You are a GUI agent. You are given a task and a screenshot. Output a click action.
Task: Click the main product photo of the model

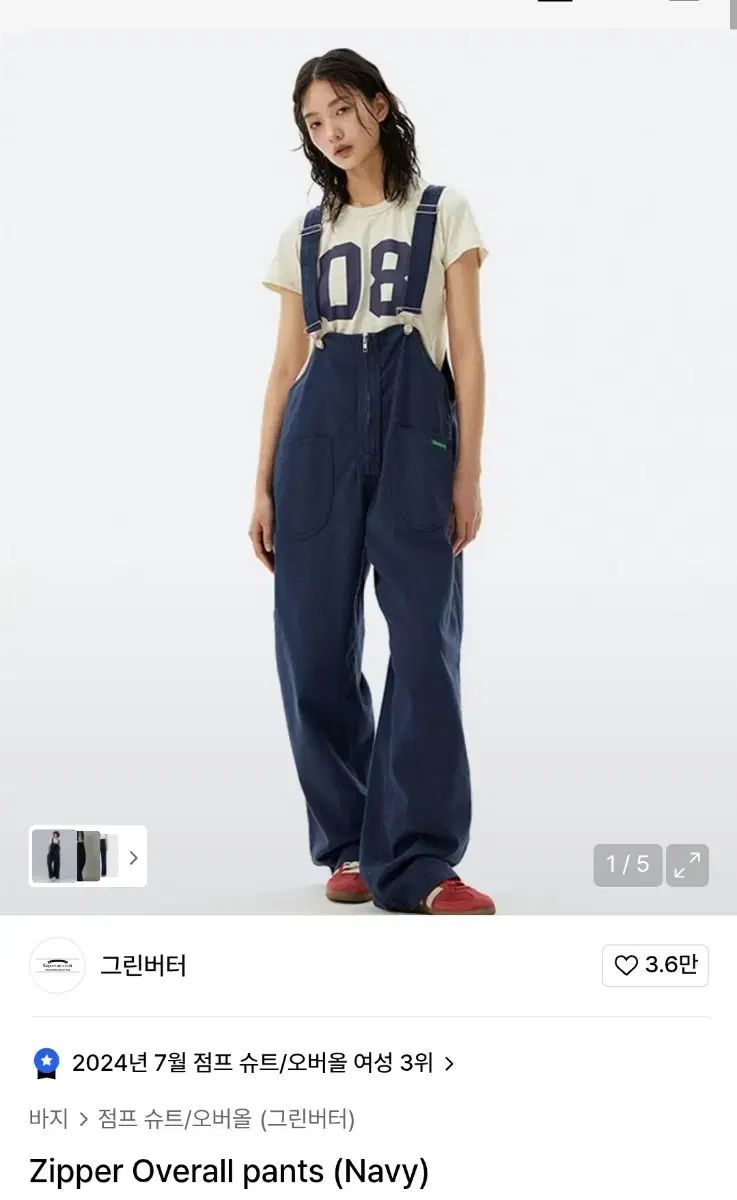pos(368,450)
